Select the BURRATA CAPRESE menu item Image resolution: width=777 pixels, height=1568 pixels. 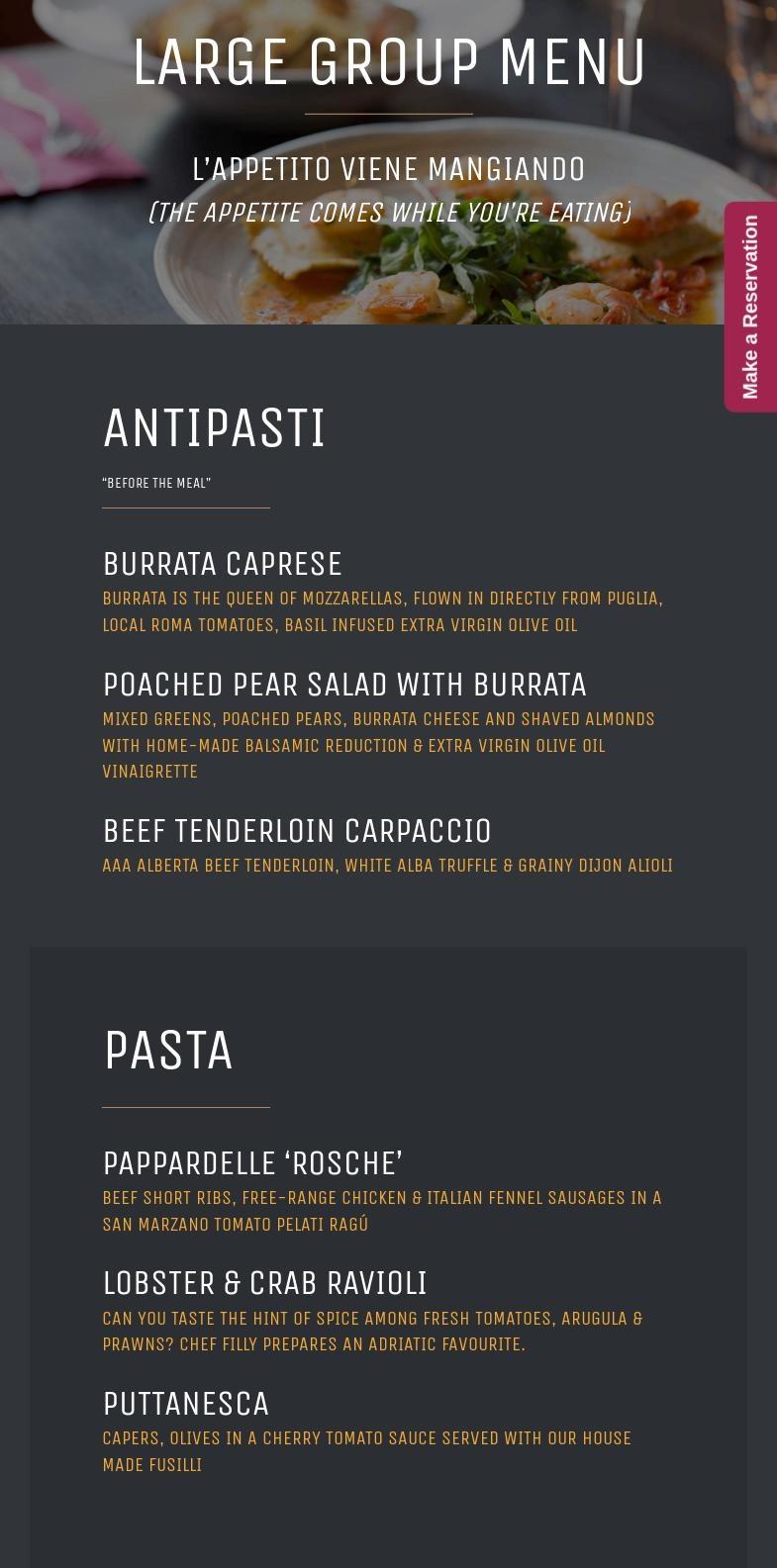[222, 563]
